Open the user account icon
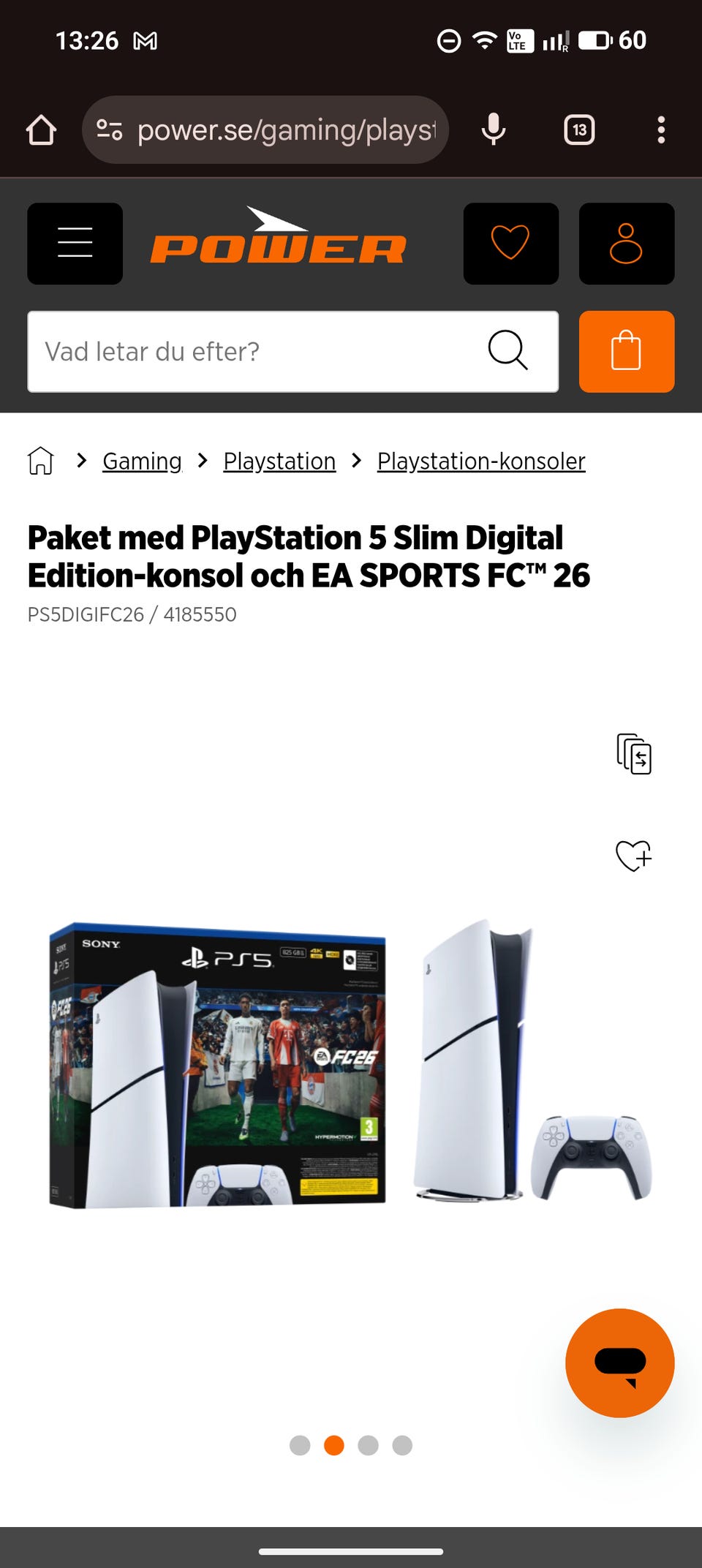702x1568 pixels. coord(626,244)
